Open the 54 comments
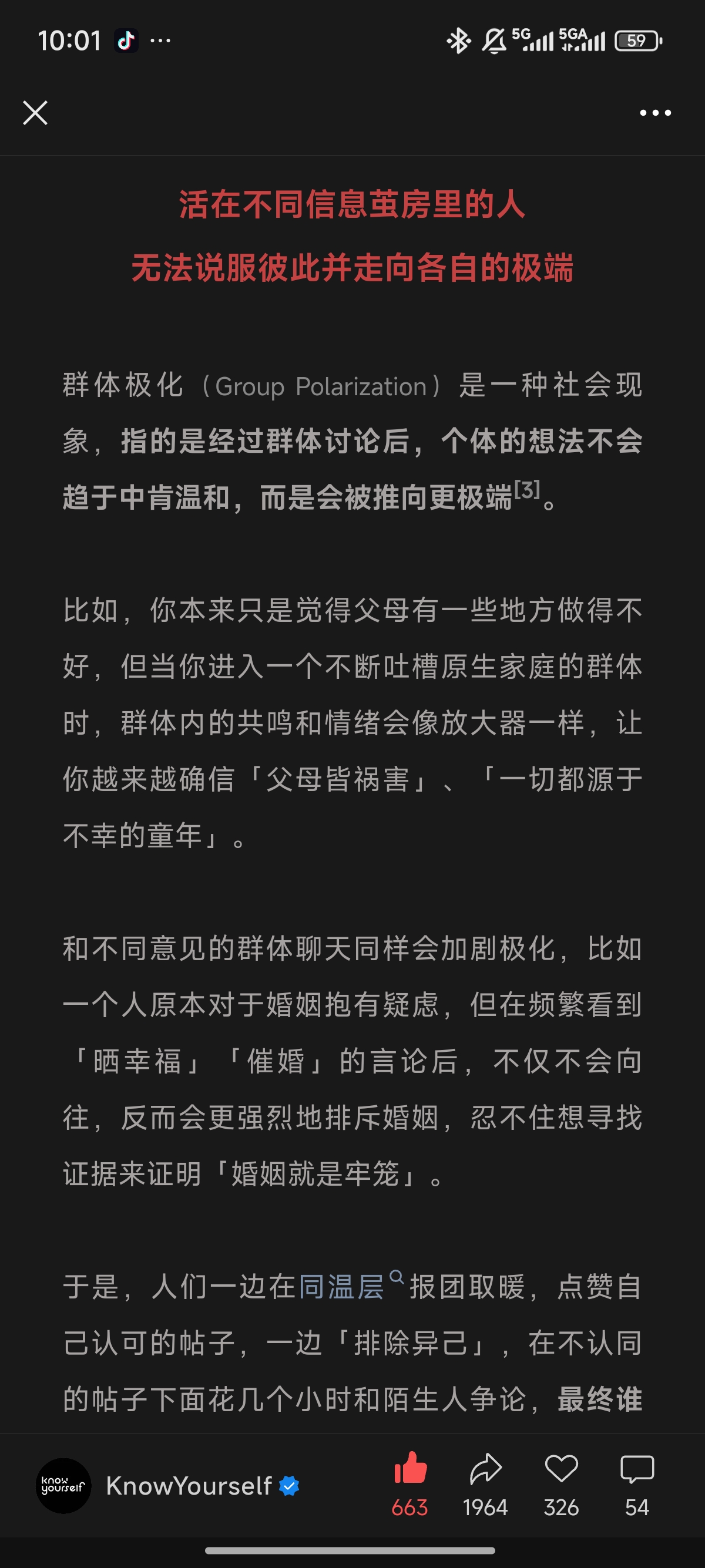 click(637, 1484)
